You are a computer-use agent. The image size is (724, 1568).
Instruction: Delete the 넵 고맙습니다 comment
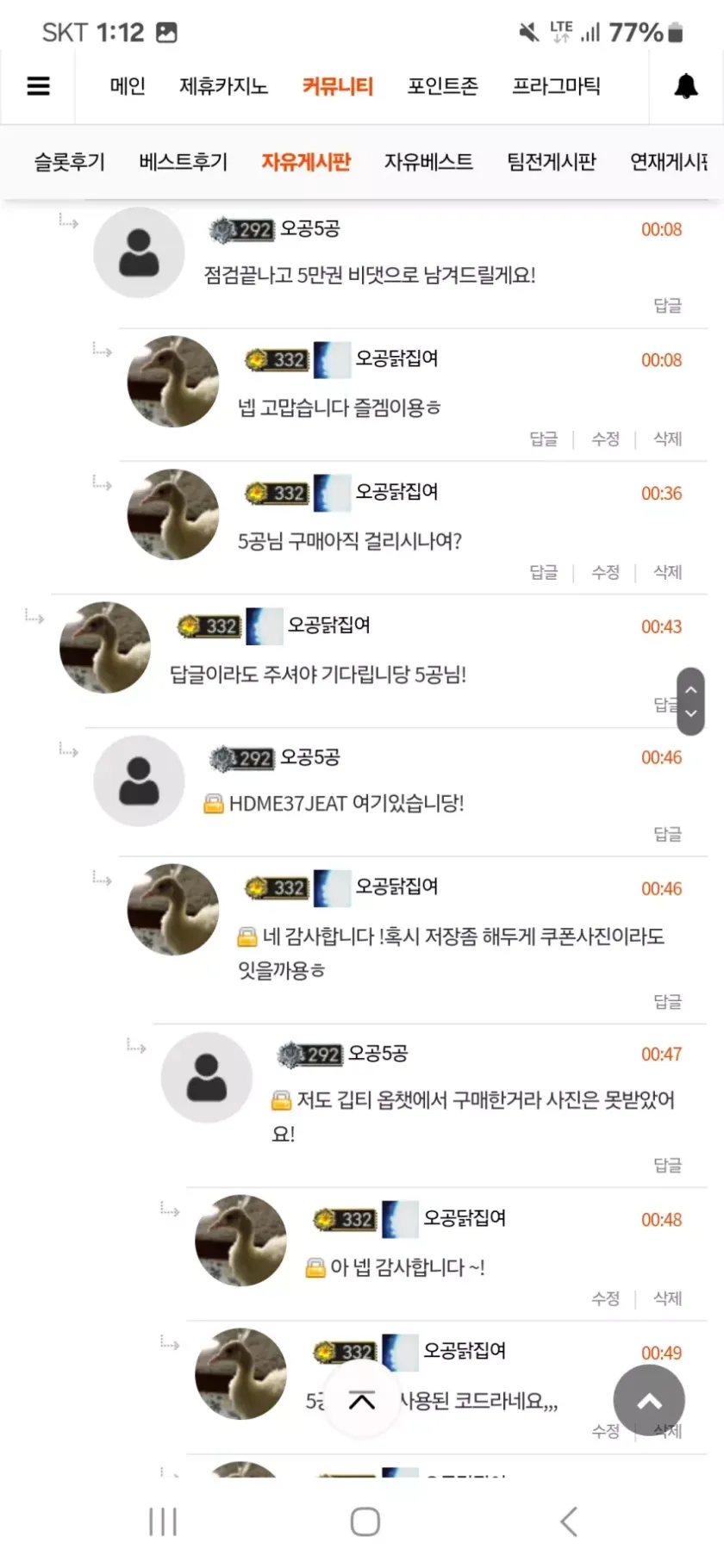(x=667, y=439)
